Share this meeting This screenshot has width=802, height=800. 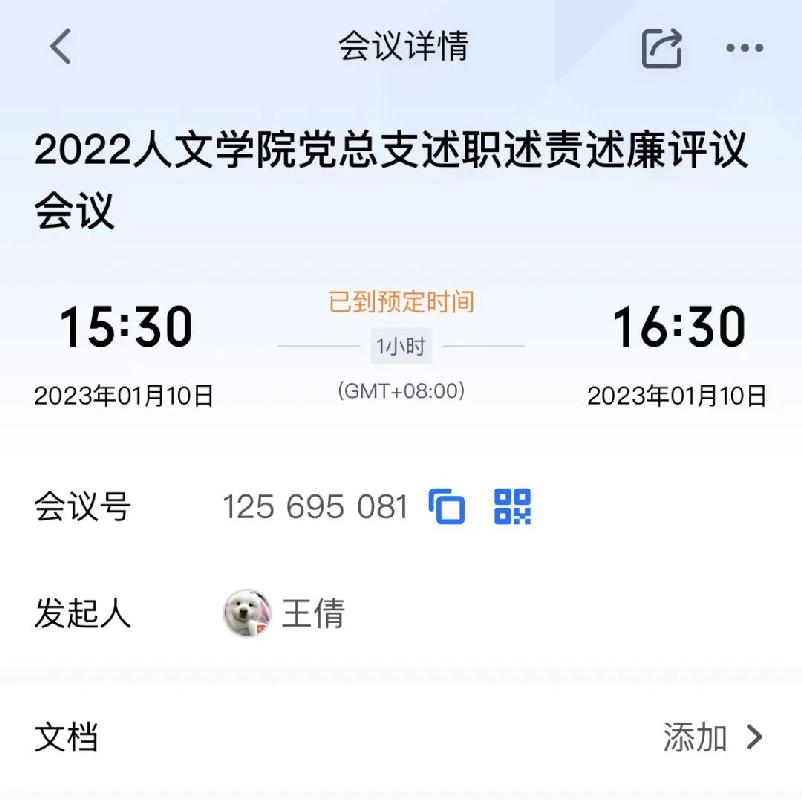(661, 47)
